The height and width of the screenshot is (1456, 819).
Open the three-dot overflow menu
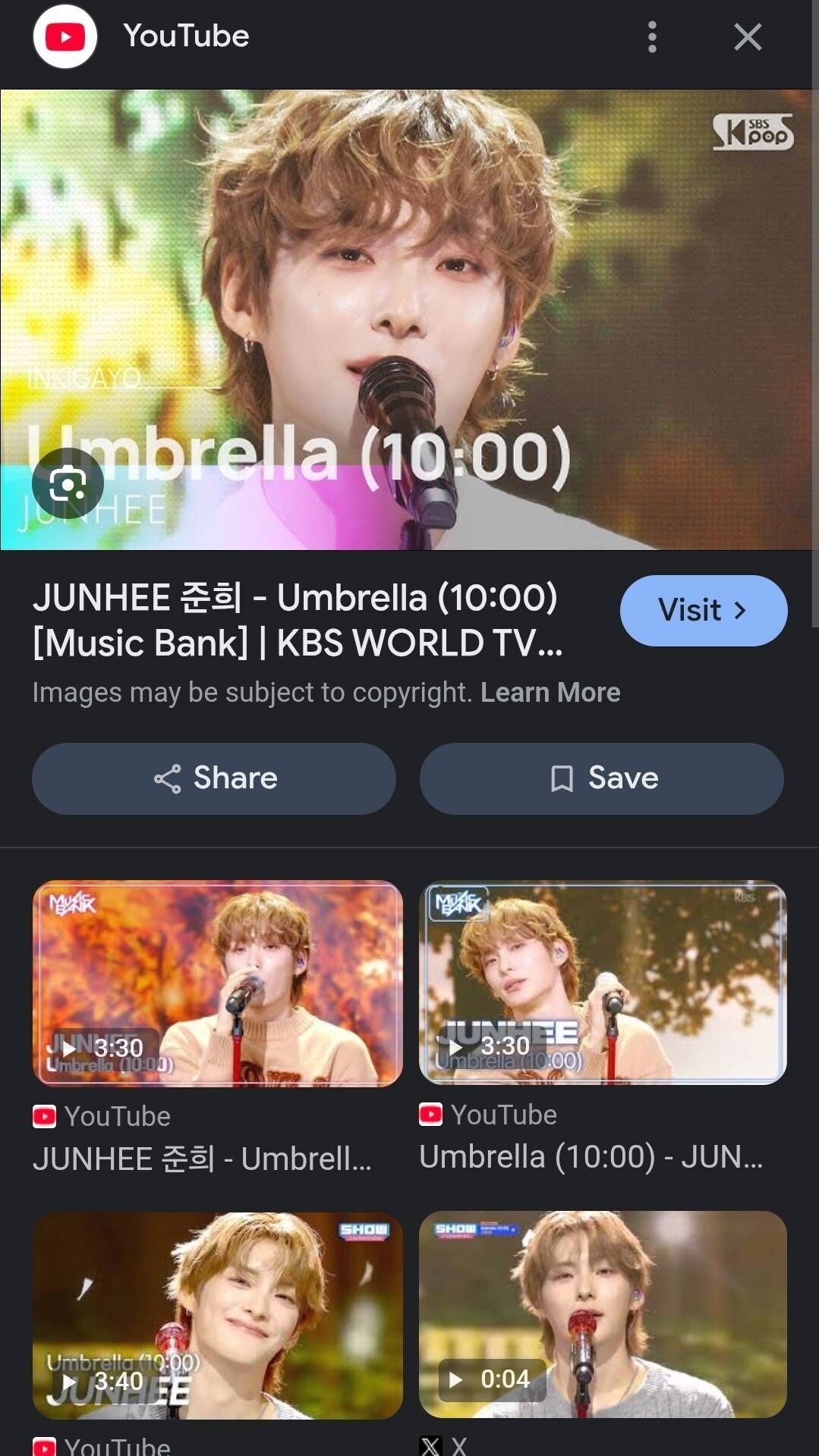click(x=652, y=36)
